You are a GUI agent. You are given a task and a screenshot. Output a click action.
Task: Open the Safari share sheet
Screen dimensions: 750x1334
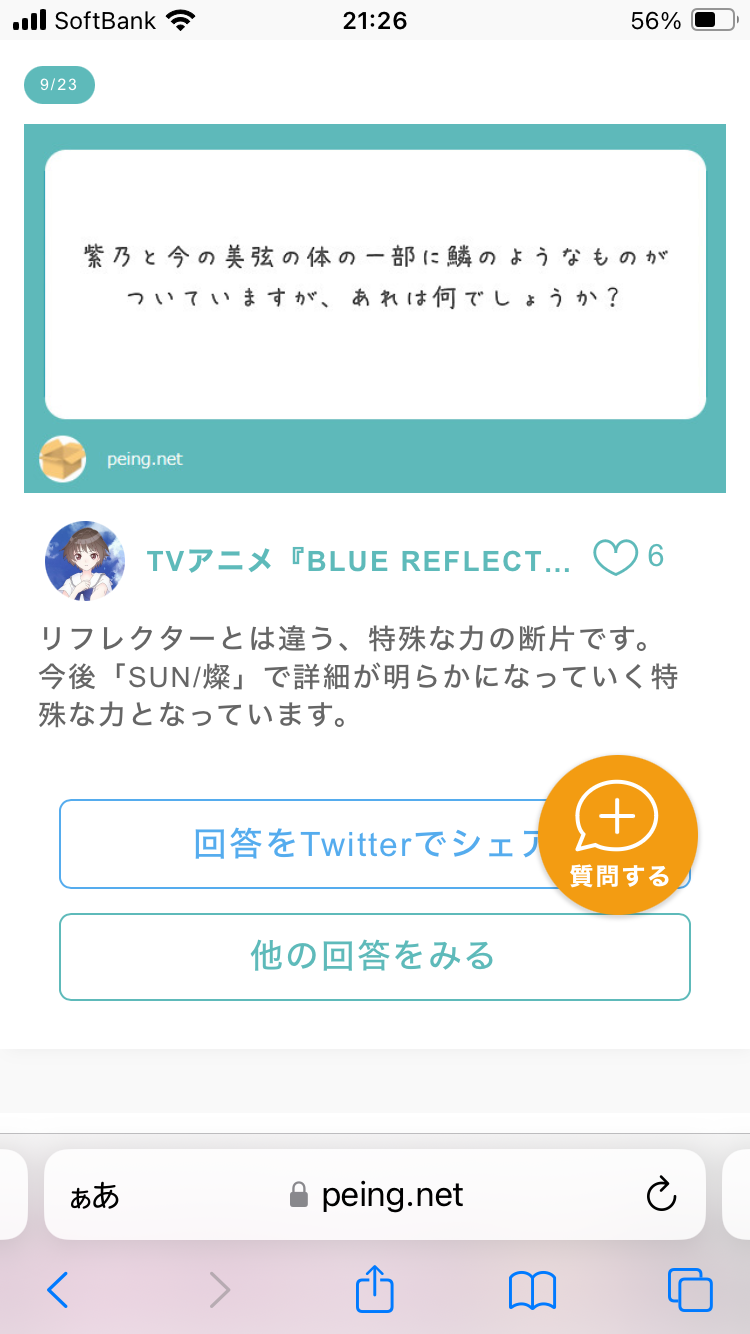pyautogui.click(x=375, y=1288)
